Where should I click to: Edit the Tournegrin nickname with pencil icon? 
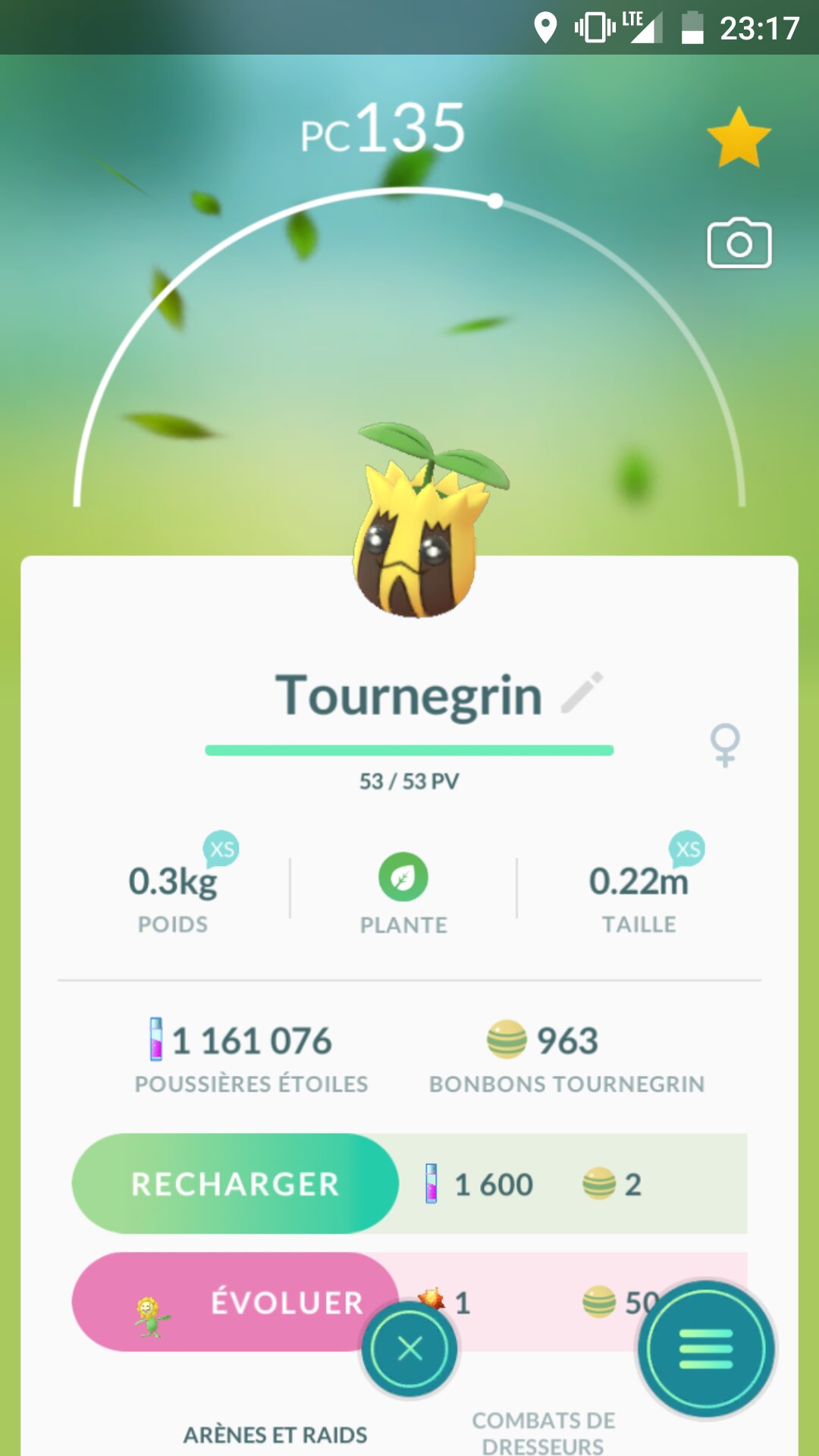(x=582, y=692)
